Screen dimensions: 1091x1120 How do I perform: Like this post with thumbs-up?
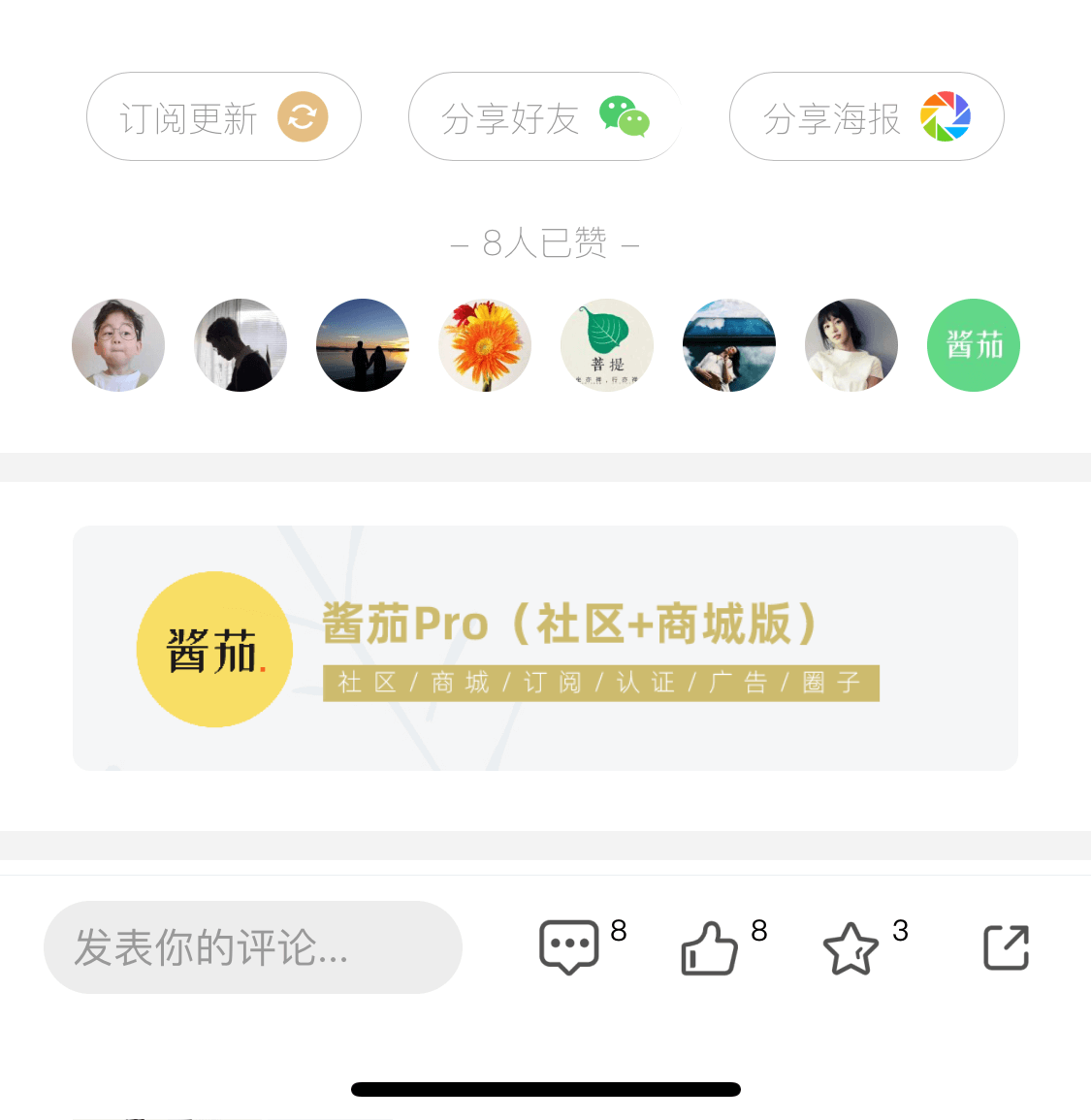tap(710, 947)
